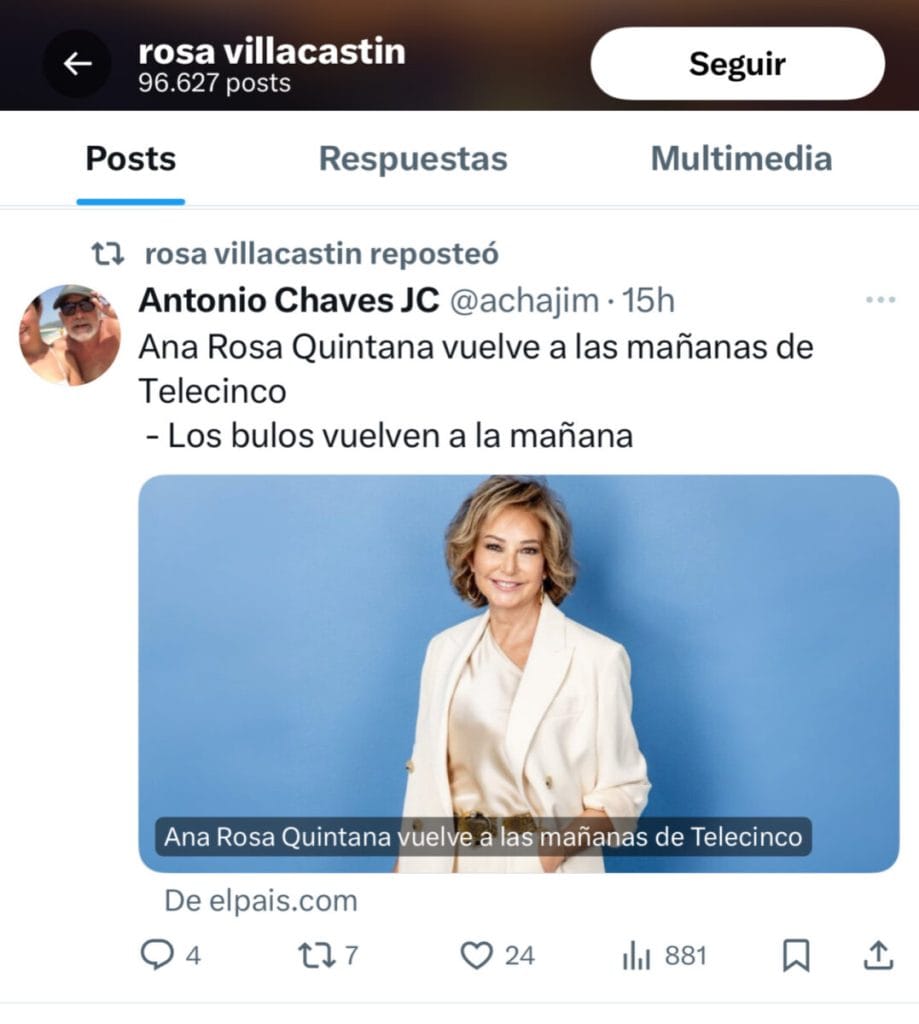This screenshot has height=1024, width=919.
Task: Open the Multimedia tab
Action: pos(741,159)
